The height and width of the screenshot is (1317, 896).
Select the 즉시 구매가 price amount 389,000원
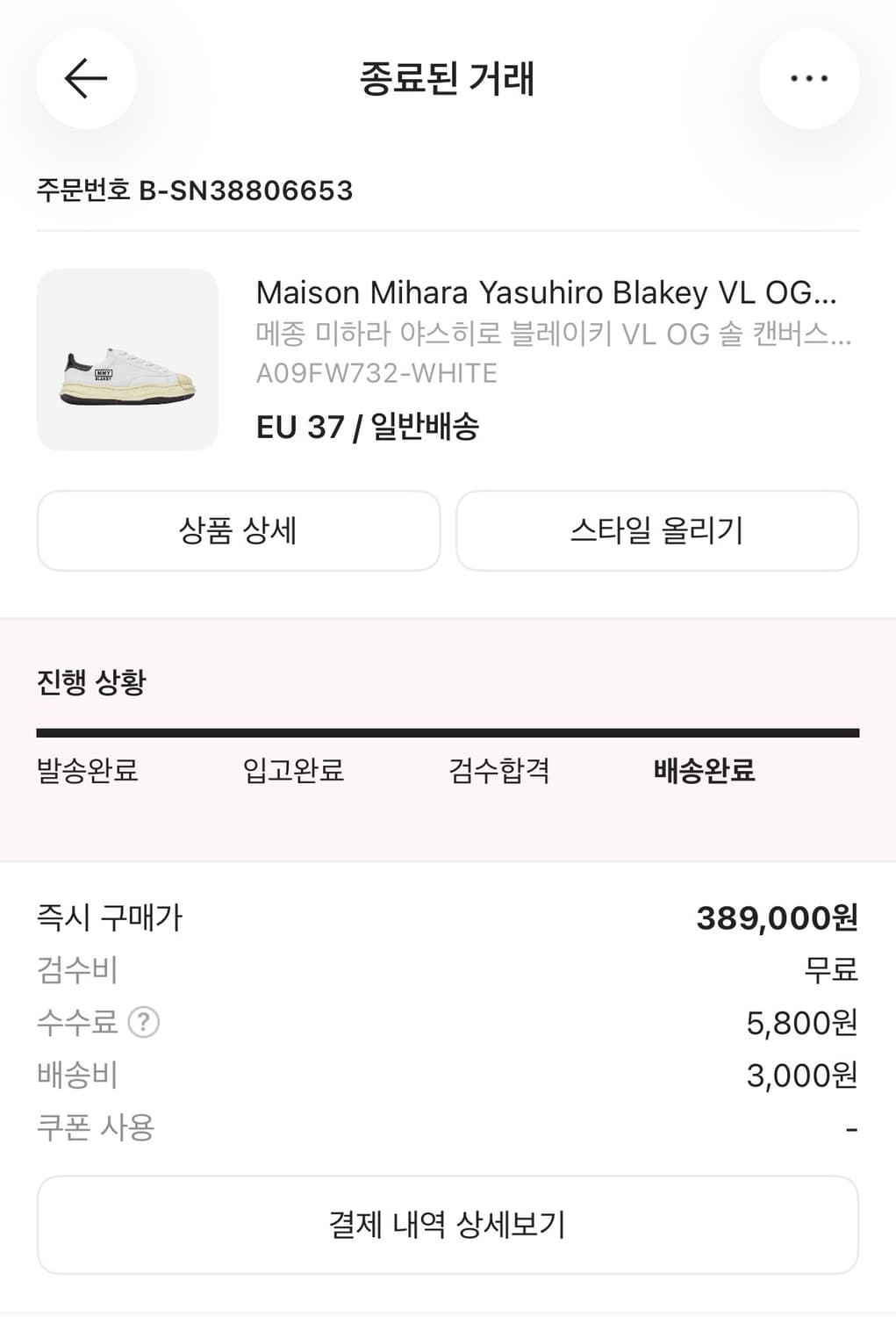pyautogui.click(x=778, y=918)
